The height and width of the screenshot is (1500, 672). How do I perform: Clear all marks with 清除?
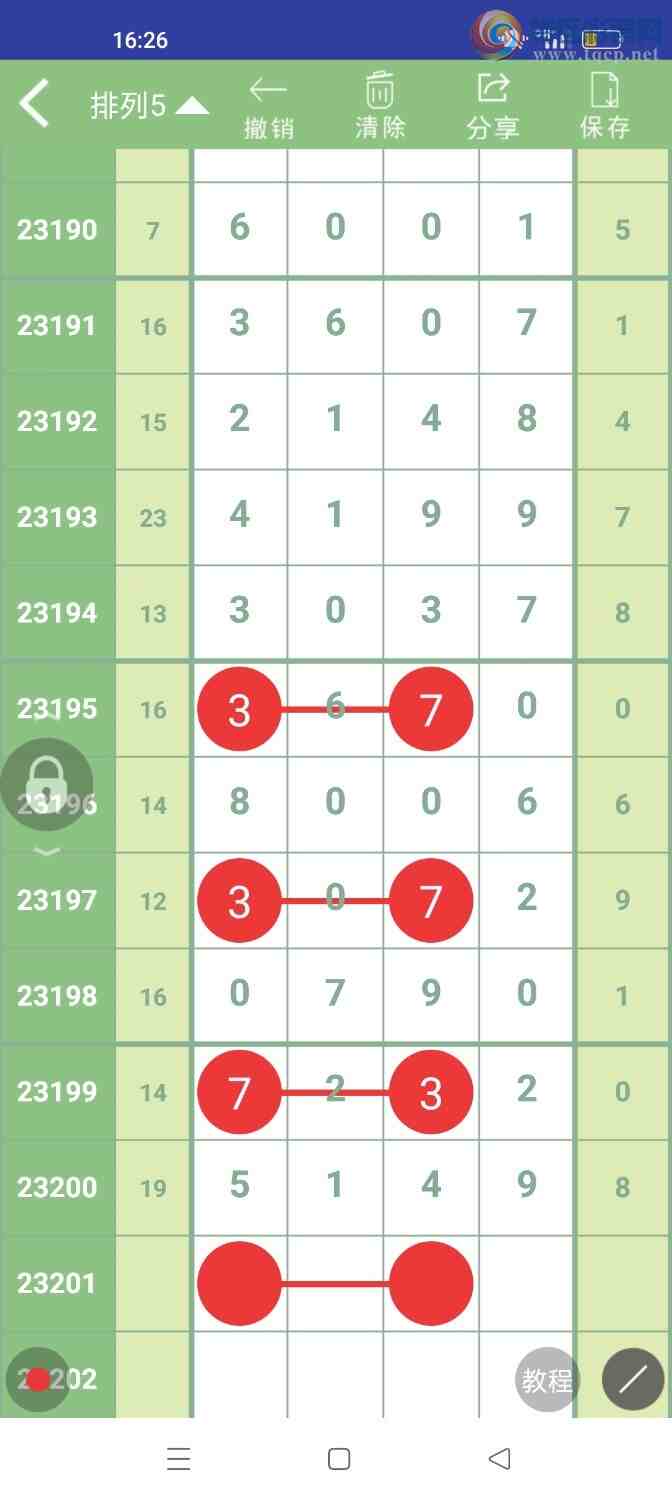[380, 106]
